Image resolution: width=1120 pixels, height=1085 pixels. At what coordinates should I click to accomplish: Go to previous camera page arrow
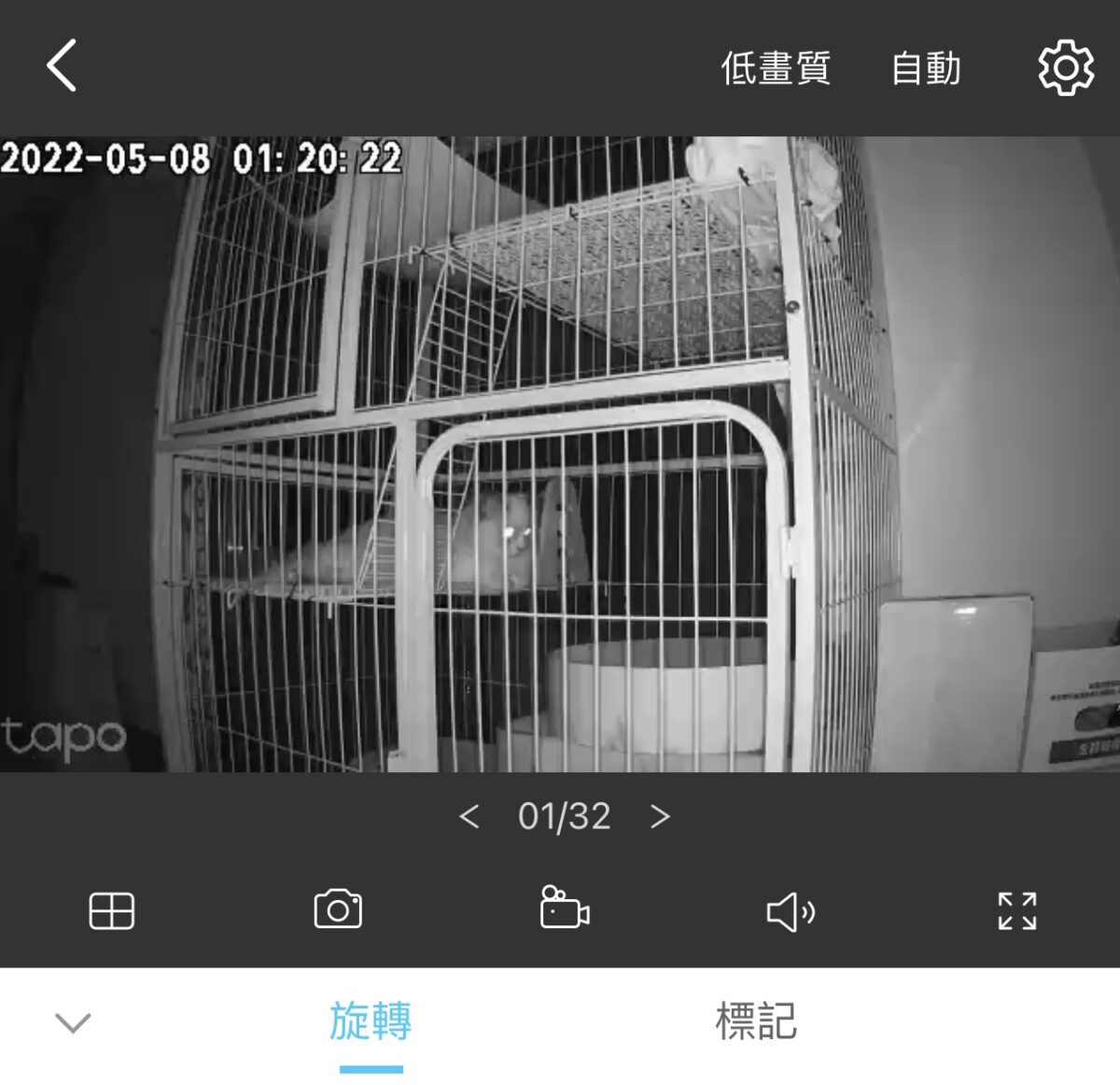tap(469, 817)
